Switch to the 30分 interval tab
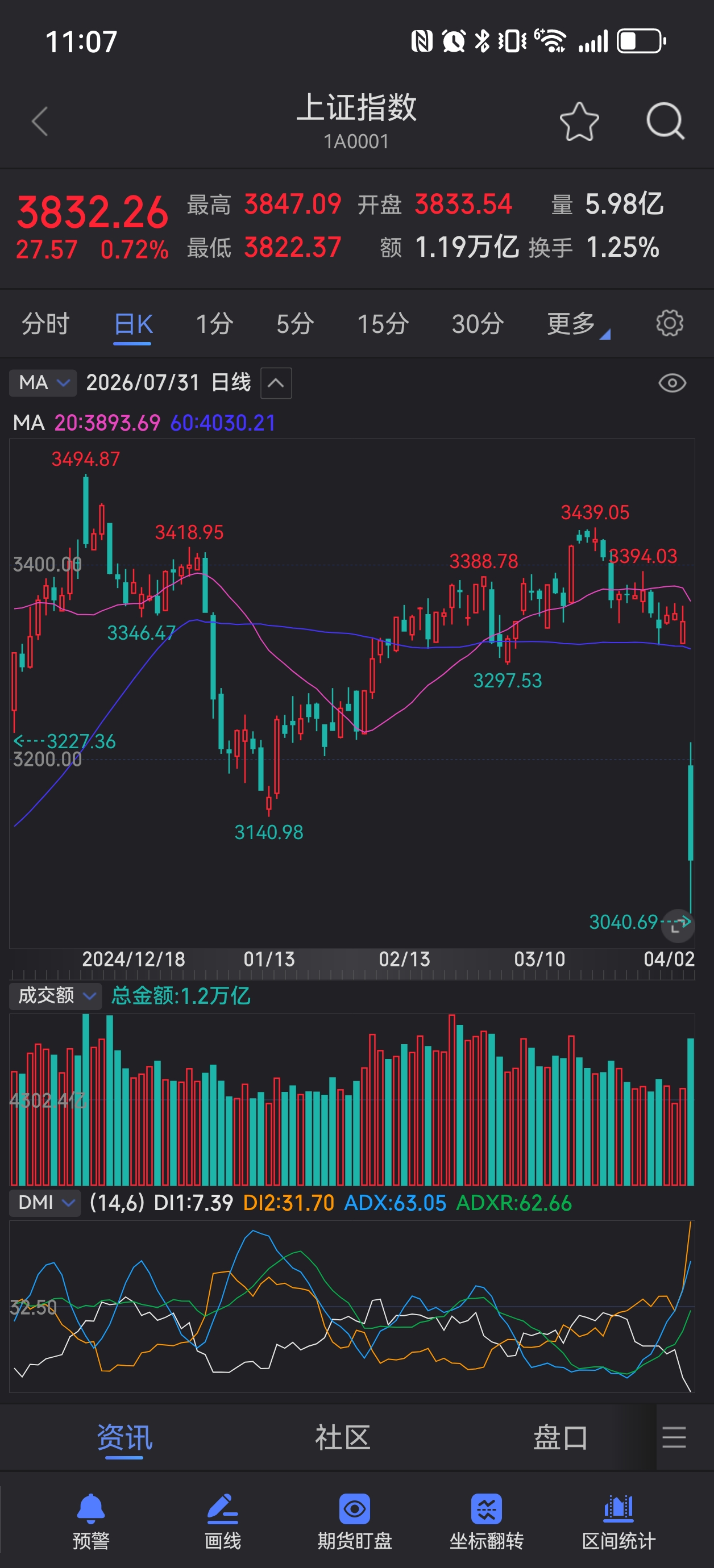 click(x=478, y=323)
